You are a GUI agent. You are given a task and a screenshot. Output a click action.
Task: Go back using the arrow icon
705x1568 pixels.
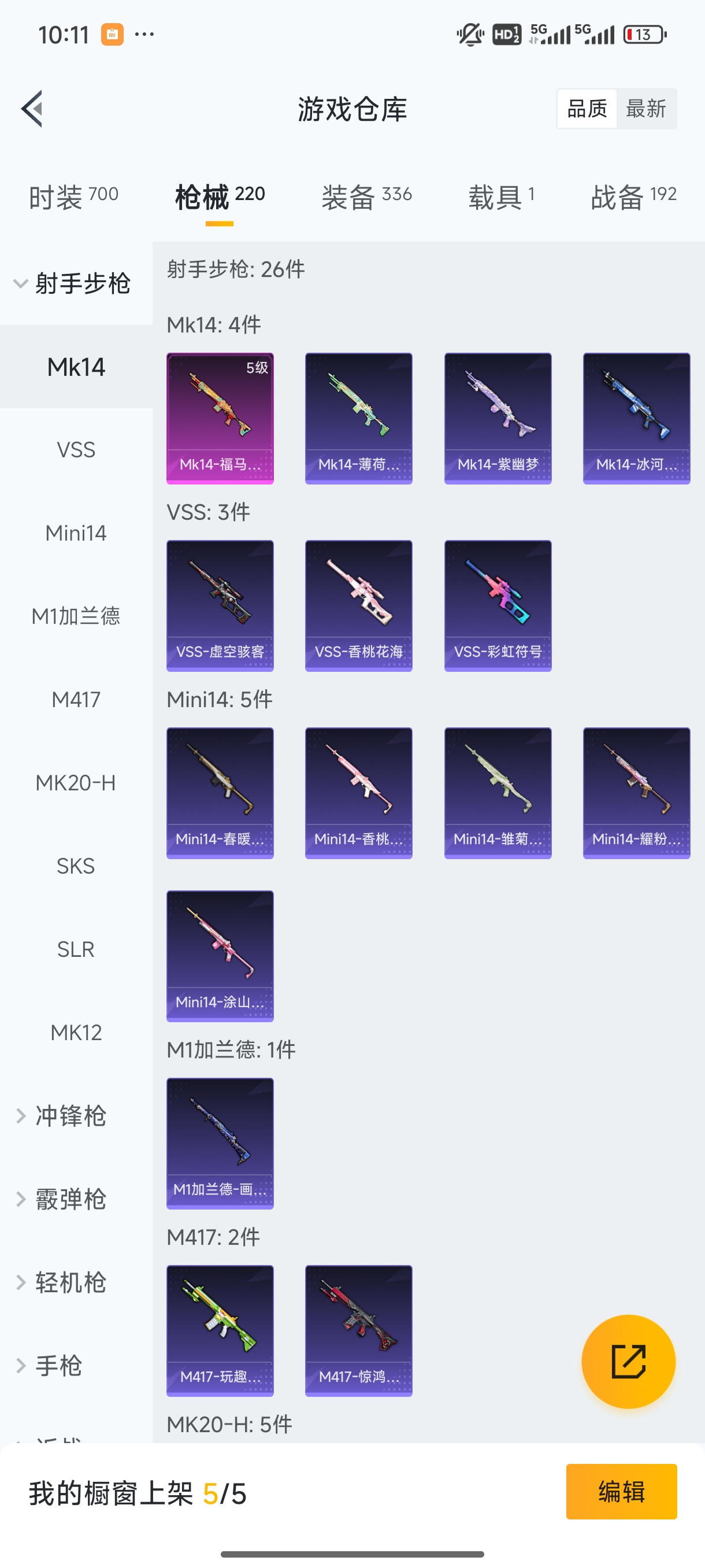pyautogui.click(x=32, y=109)
